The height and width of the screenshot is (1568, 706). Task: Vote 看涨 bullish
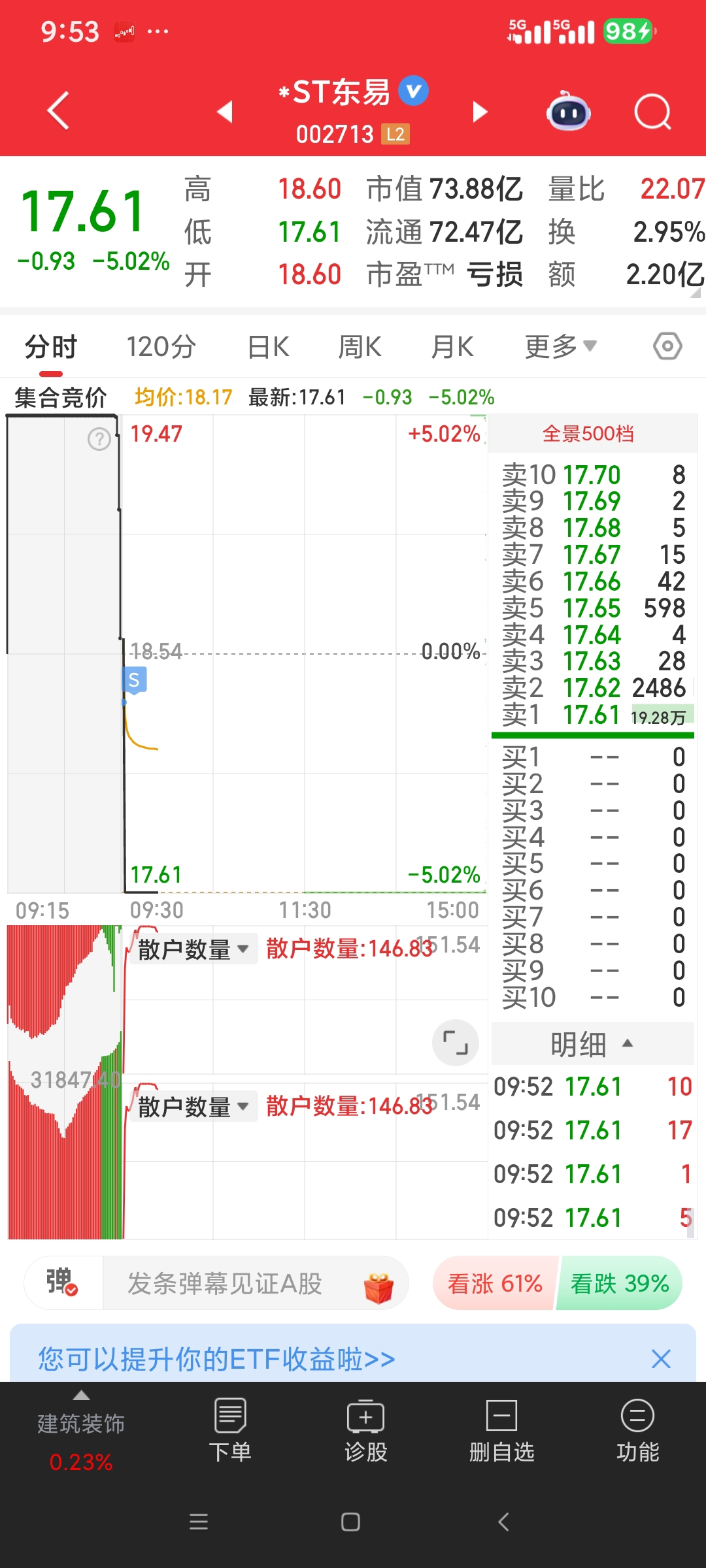coord(495,1284)
